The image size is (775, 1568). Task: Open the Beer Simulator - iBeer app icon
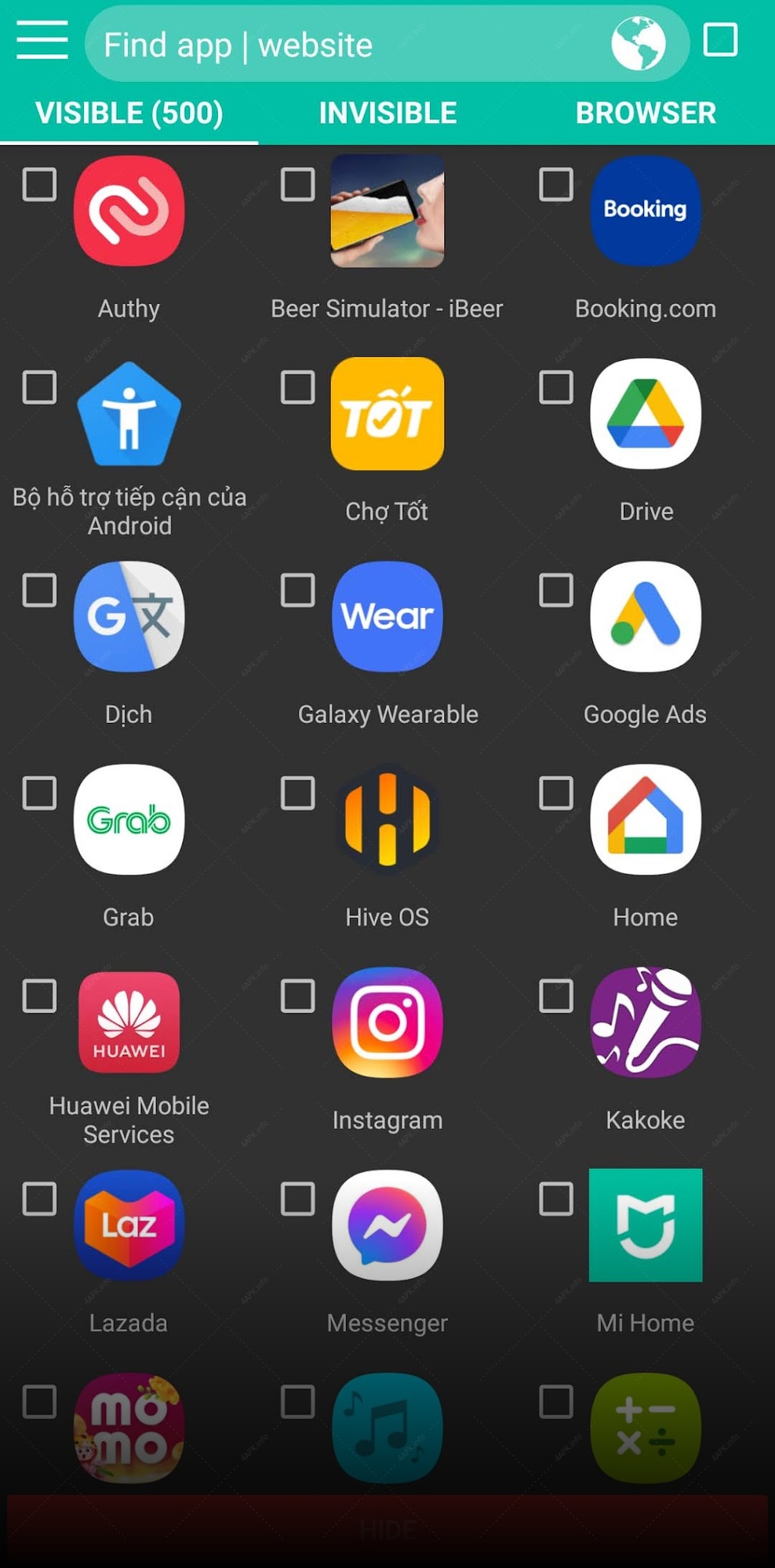click(x=387, y=211)
